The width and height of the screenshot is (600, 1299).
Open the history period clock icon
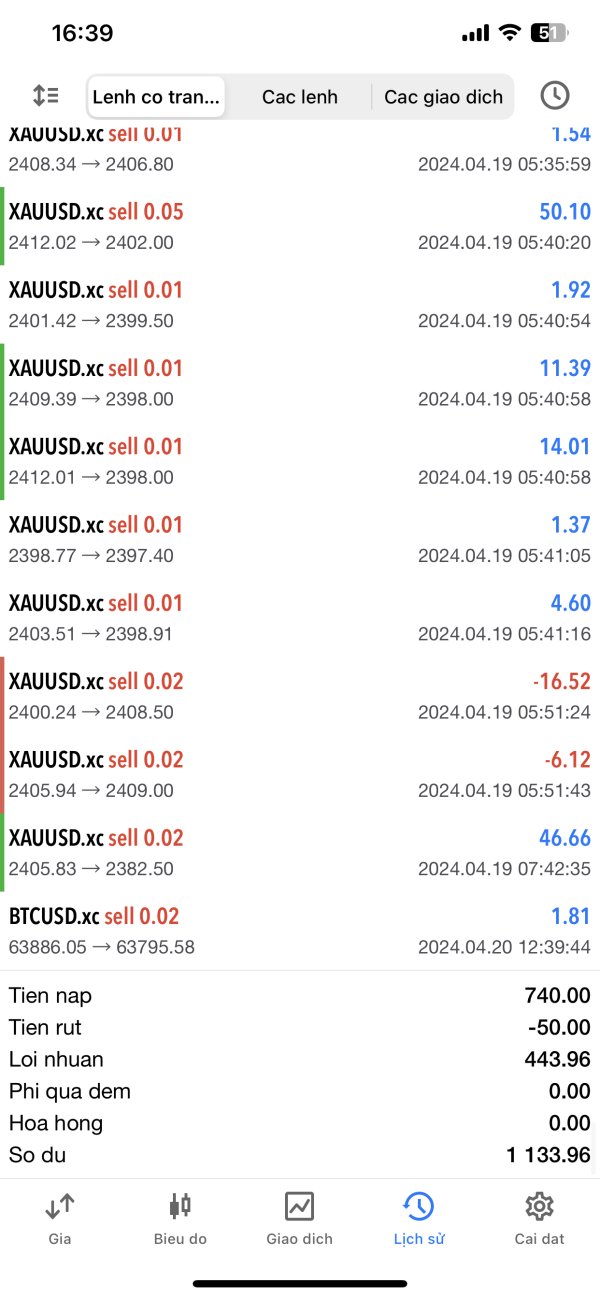pyautogui.click(x=554, y=96)
